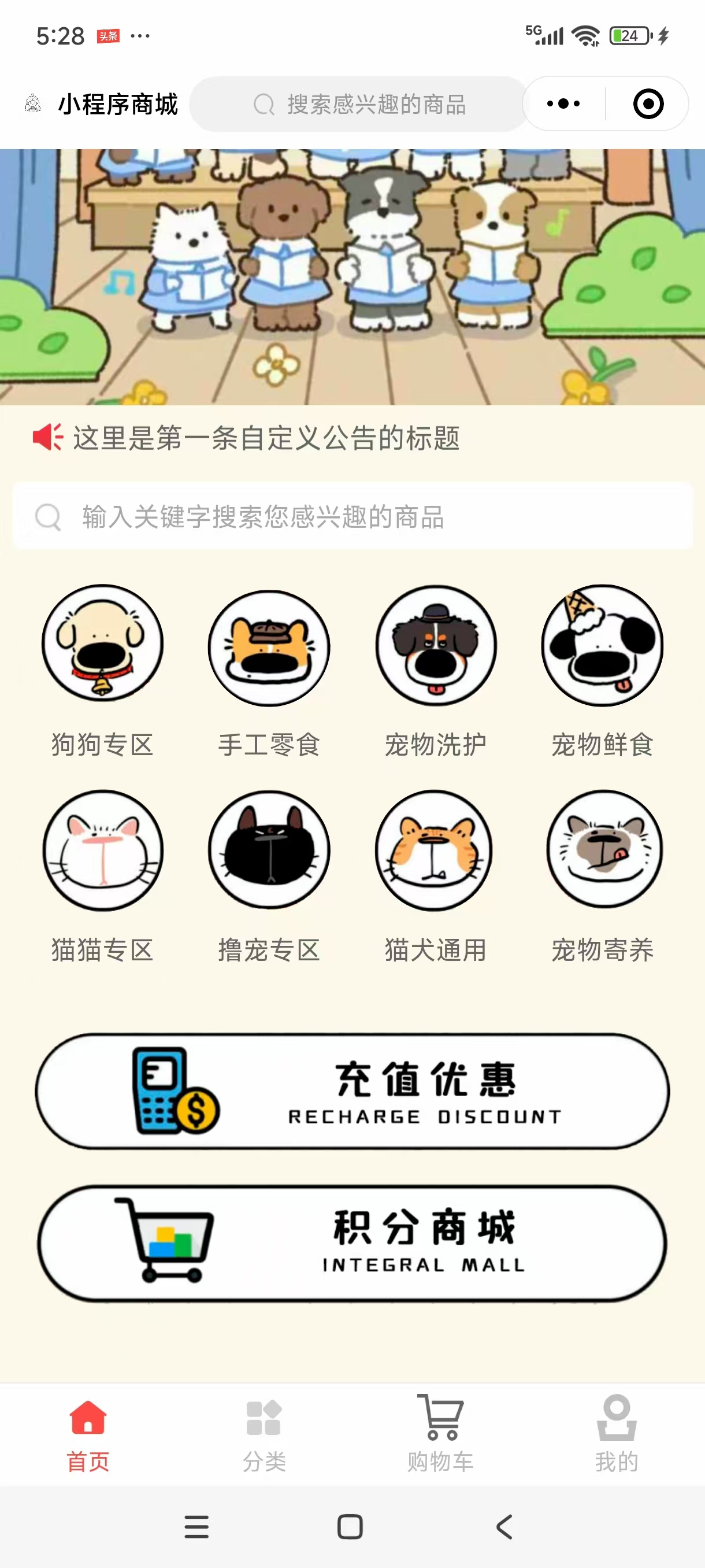This screenshot has width=705, height=1568.
Task: Tap the 输入关键字搜索您感兴趣的商品 search field
Action: [x=352, y=517]
